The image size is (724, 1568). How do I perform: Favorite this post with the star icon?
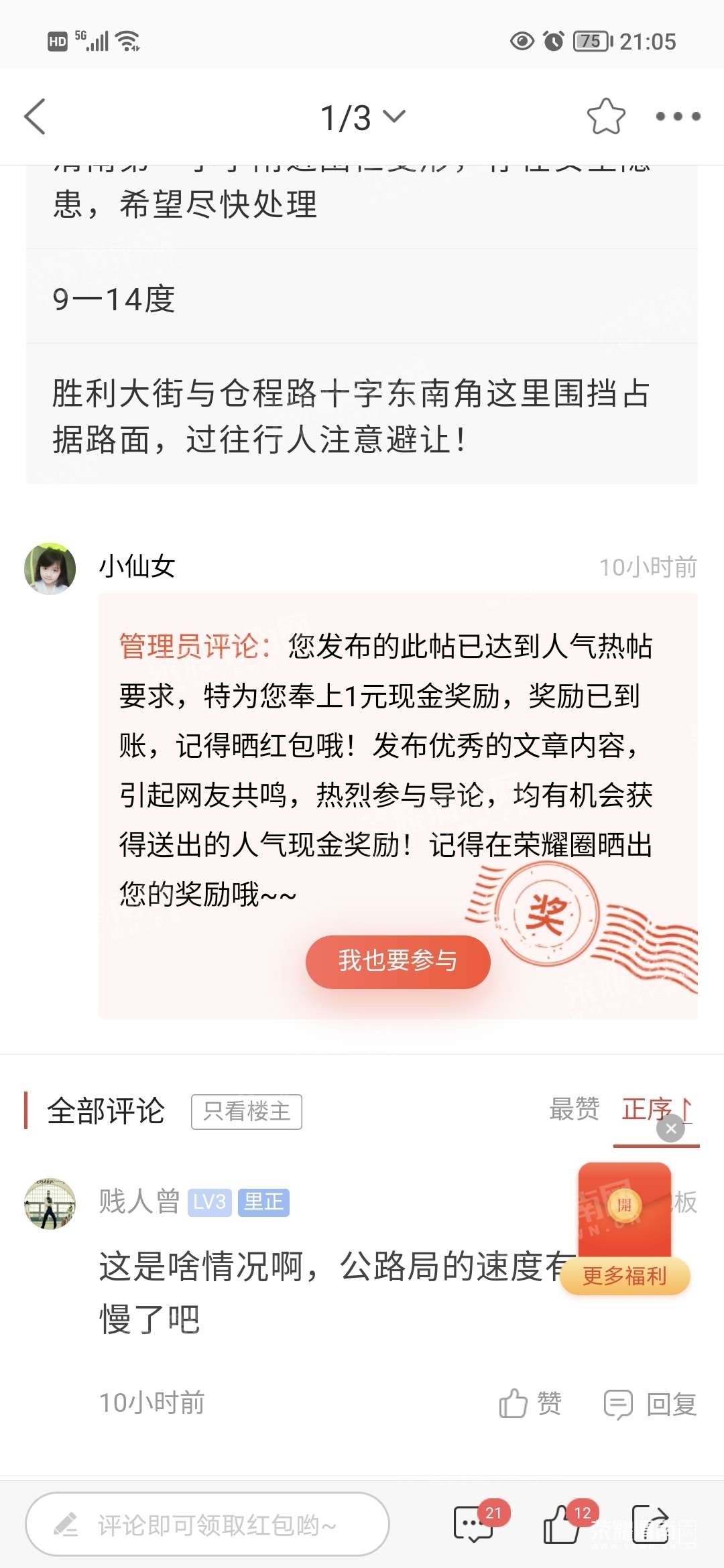click(606, 117)
